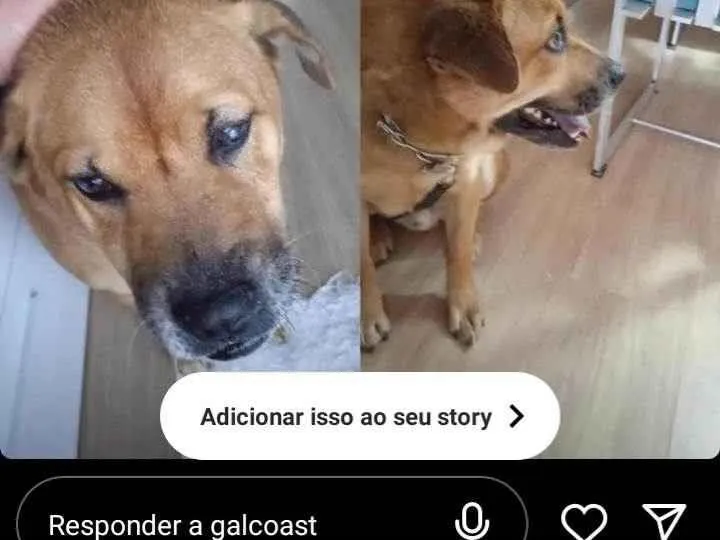Share this story via the paper plane icon
The height and width of the screenshot is (540, 720).
664,521
